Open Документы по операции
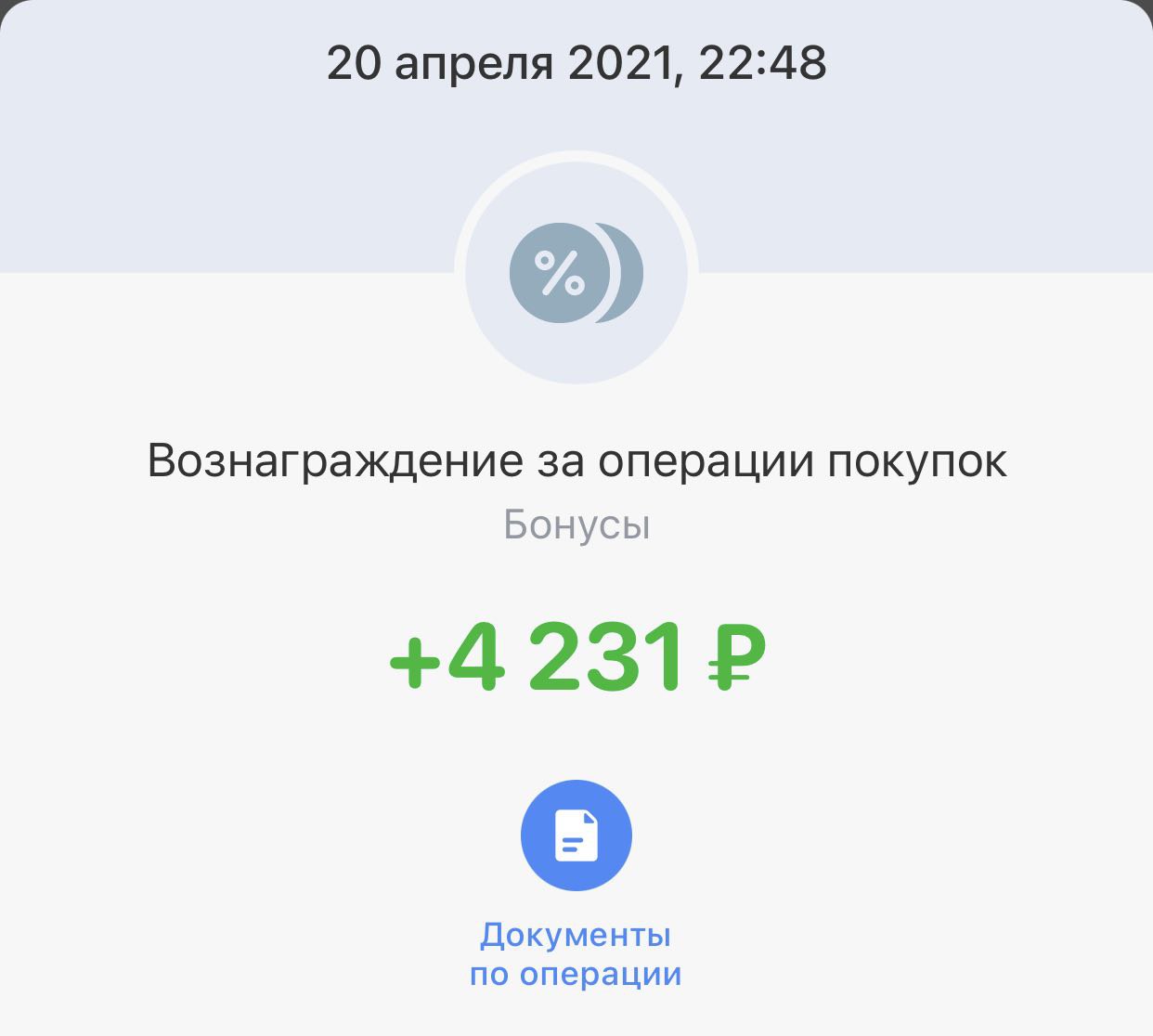The height and width of the screenshot is (1036, 1153). 576,835
